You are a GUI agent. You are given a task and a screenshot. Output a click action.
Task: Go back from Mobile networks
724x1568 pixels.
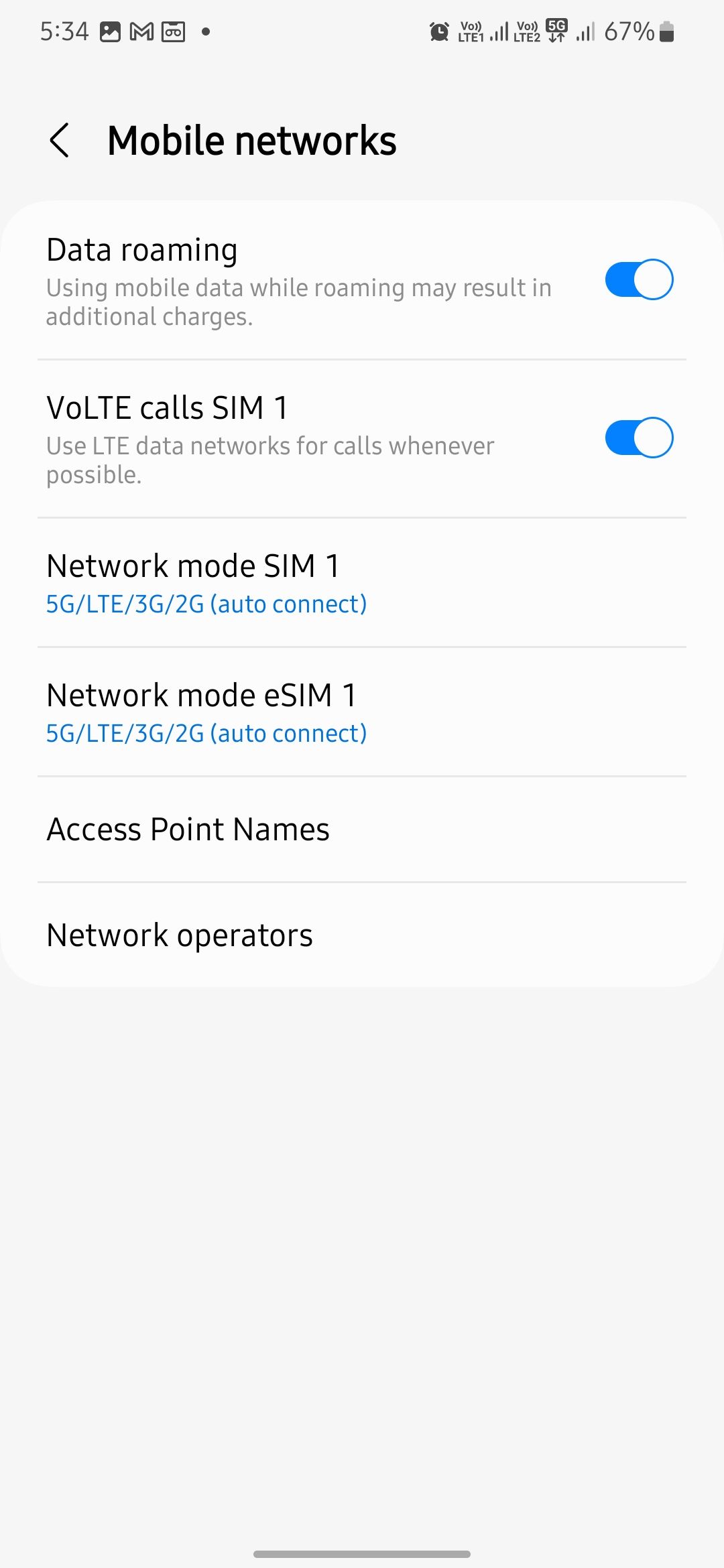60,141
